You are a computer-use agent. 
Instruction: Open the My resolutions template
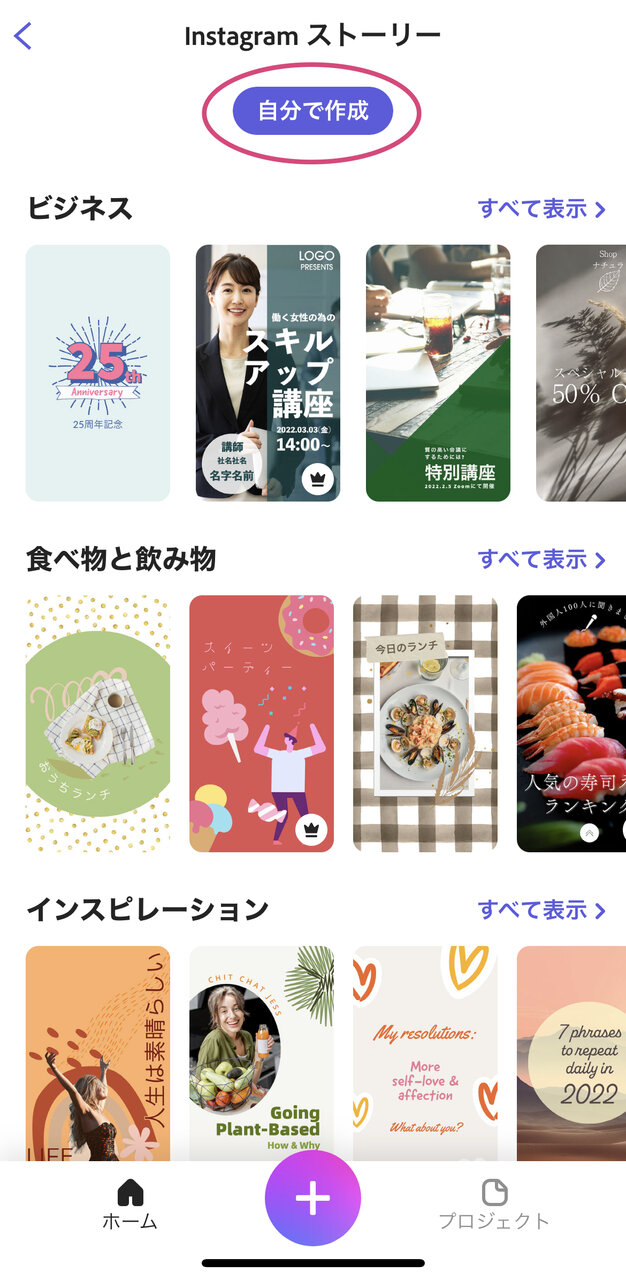(x=425, y=1053)
